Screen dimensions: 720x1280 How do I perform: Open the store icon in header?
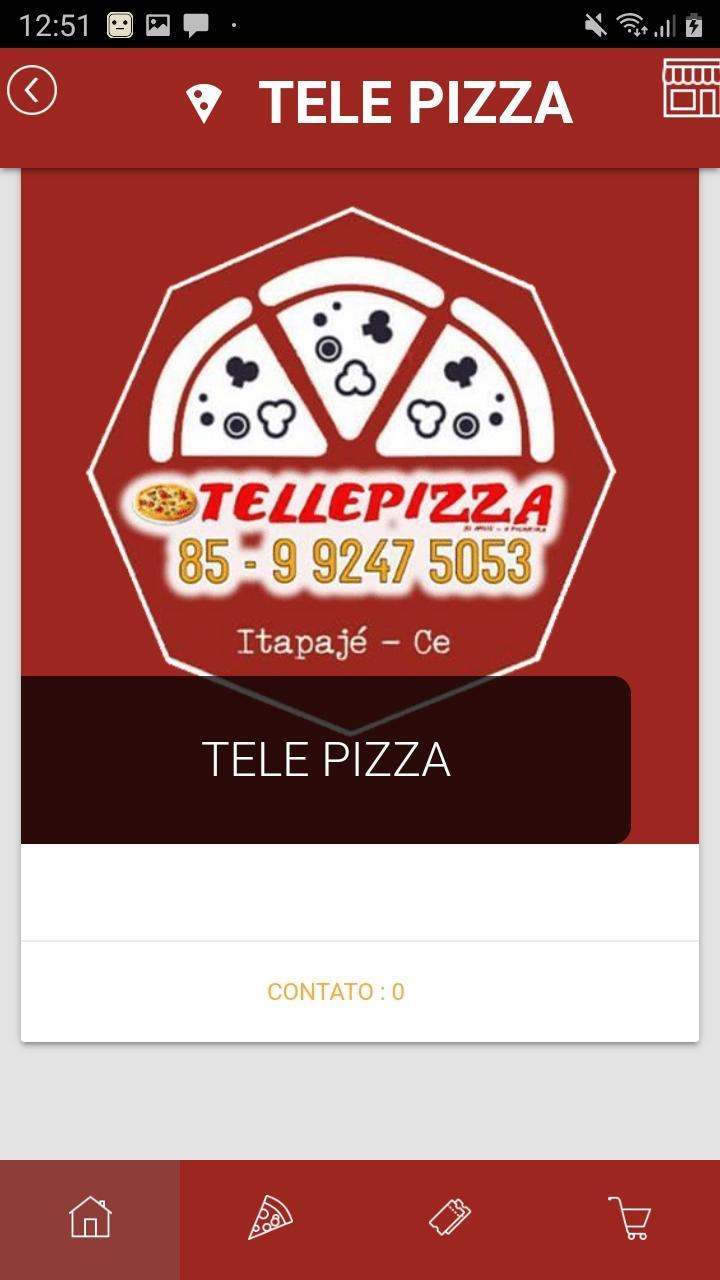pos(692,89)
